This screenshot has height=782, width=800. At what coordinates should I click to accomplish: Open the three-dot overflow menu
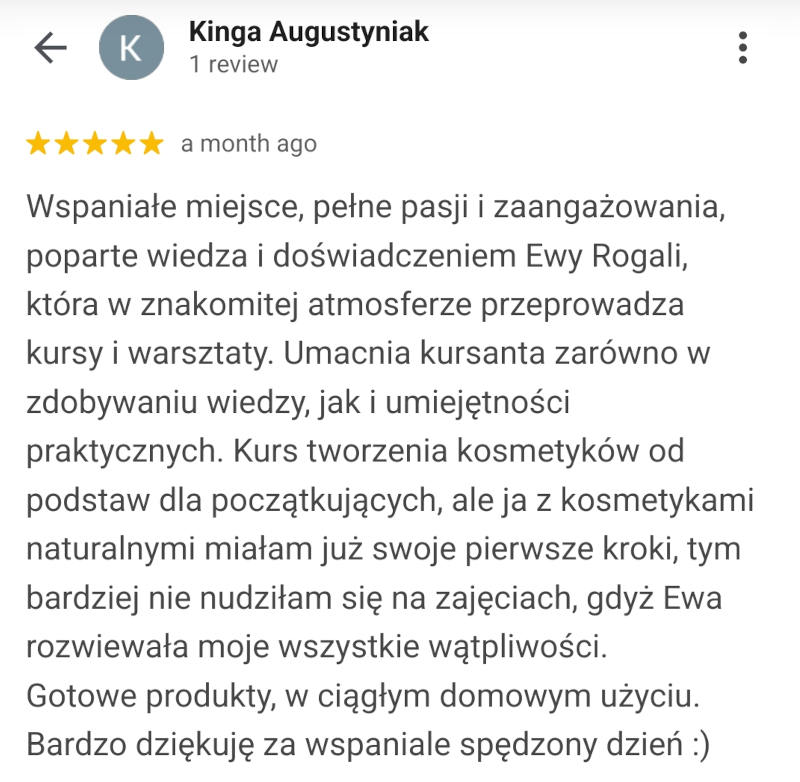[x=742, y=48]
